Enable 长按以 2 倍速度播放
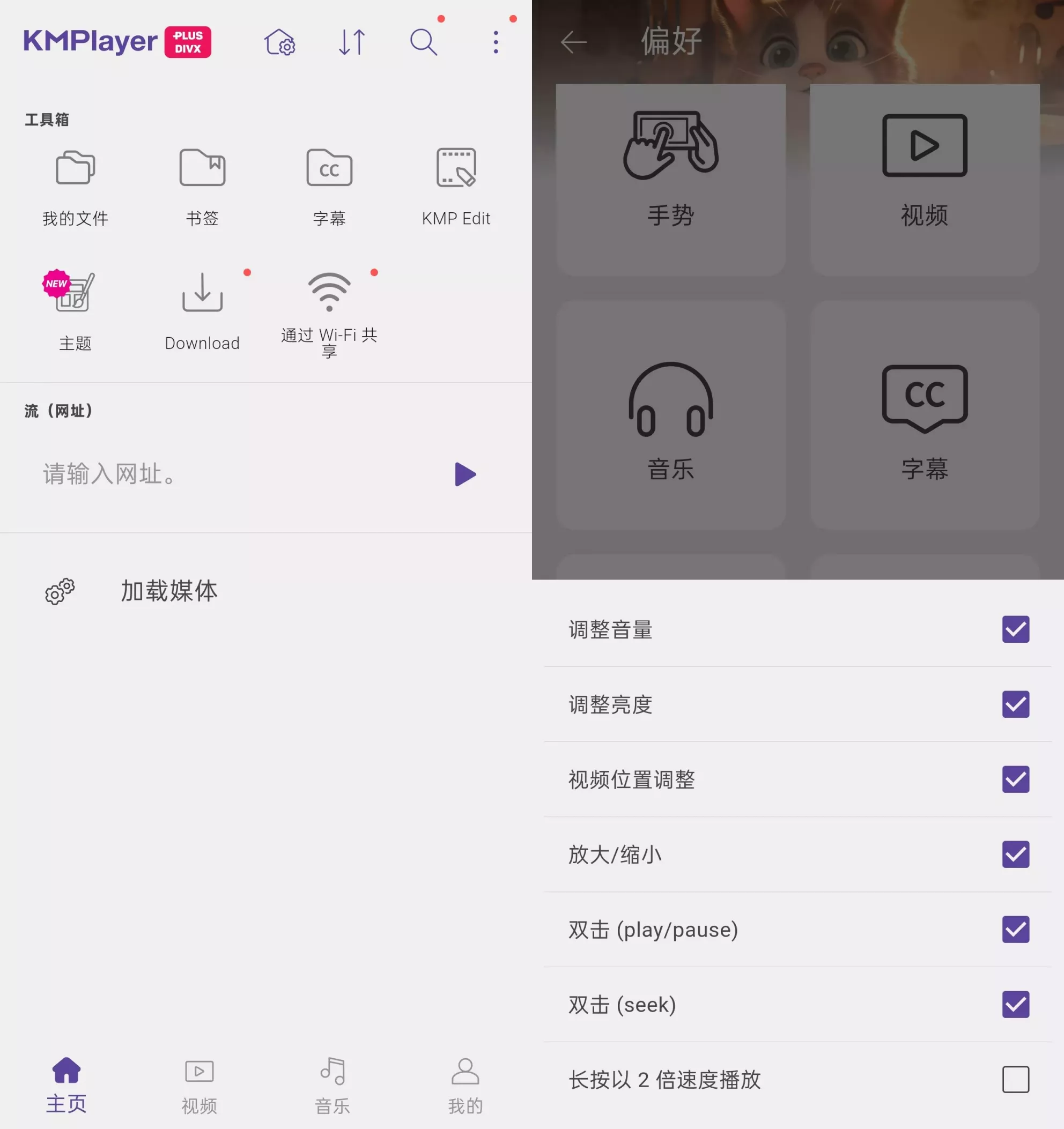Image resolution: width=1064 pixels, height=1129 pixels. pyautogui.click(x=1015, y=1079)
